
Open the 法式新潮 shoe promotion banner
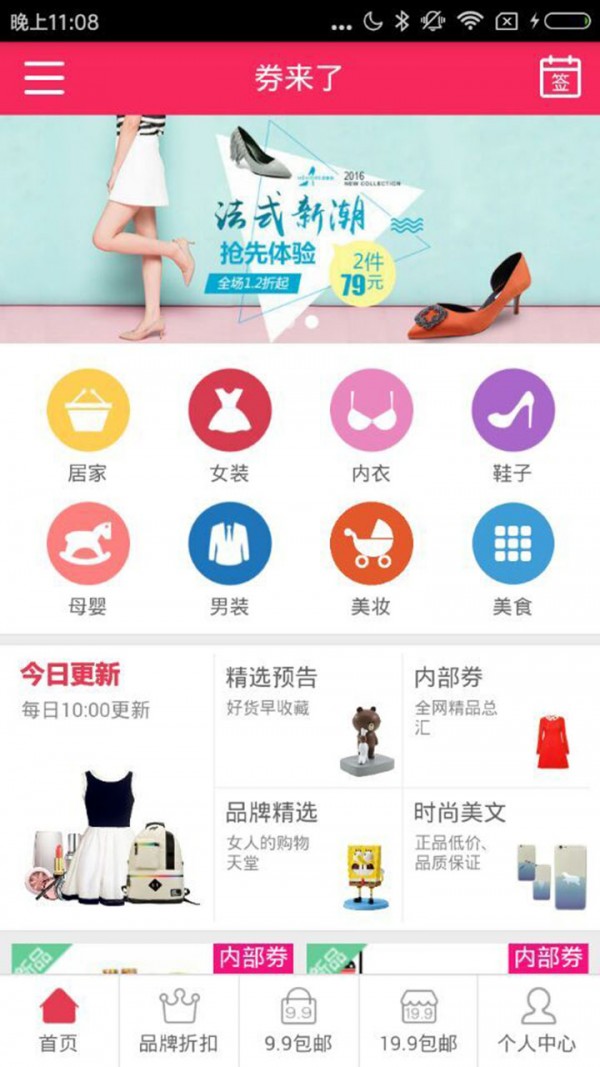(300, 228)
